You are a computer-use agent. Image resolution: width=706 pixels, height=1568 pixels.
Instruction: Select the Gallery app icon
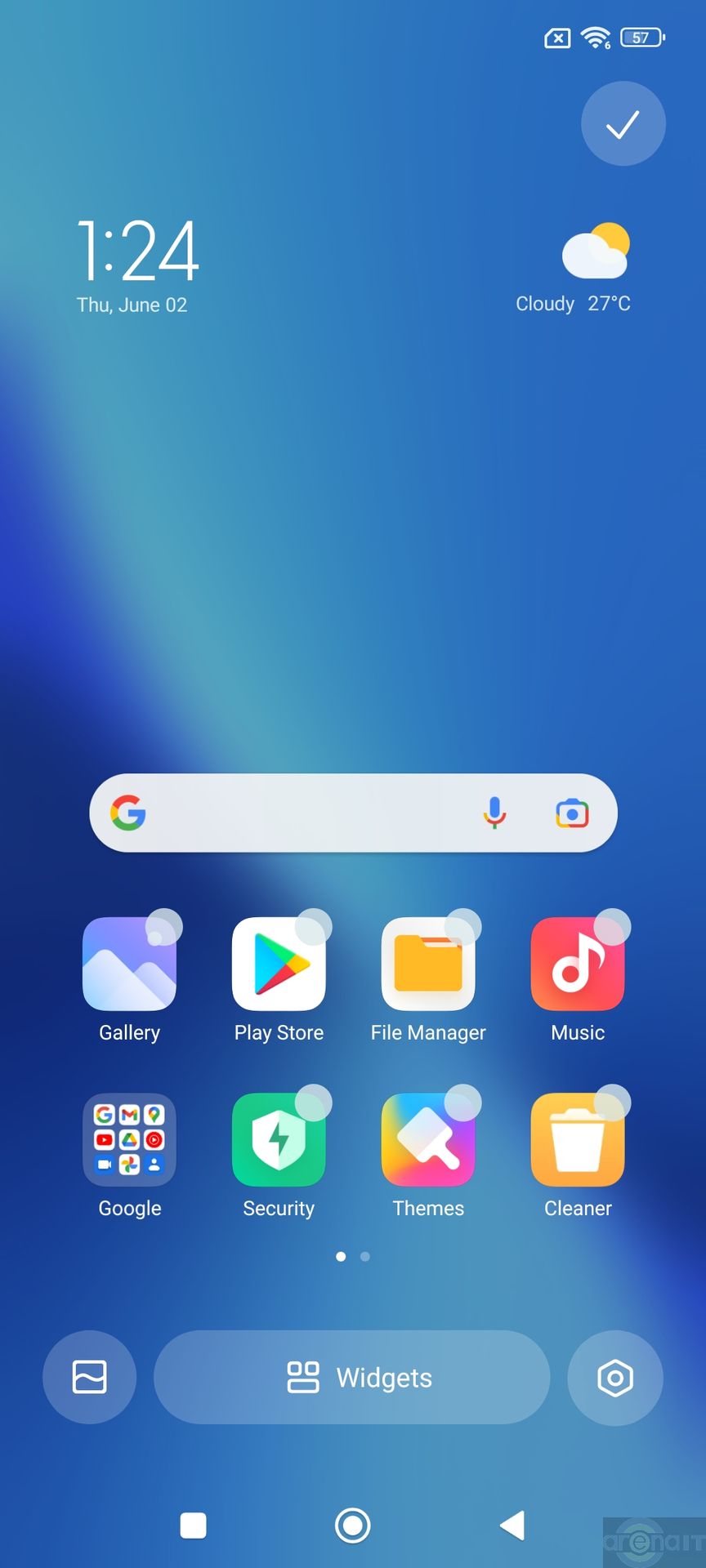[x=129, y=964]
